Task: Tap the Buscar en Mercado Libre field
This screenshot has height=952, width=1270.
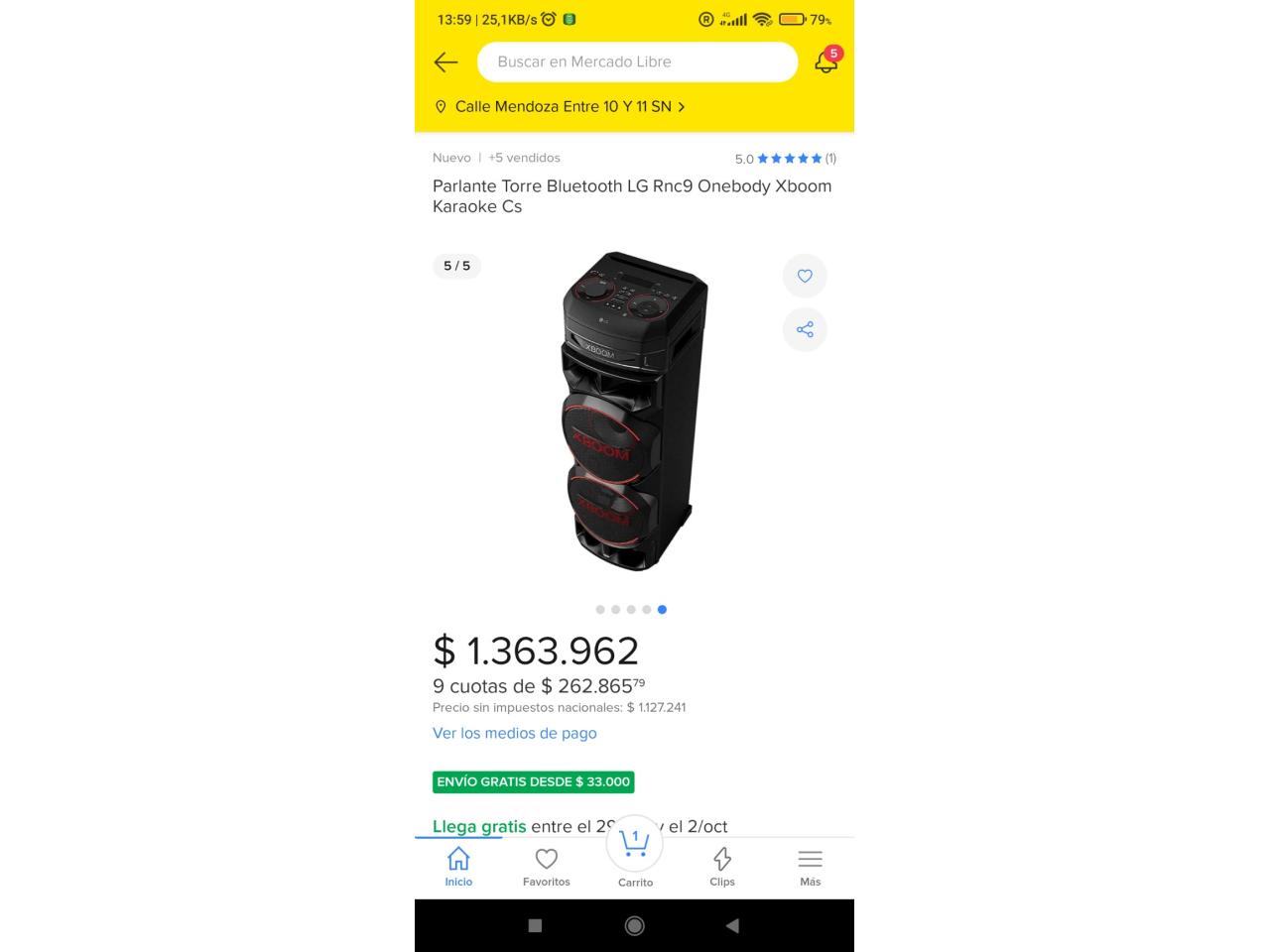Action: (637, 61)
